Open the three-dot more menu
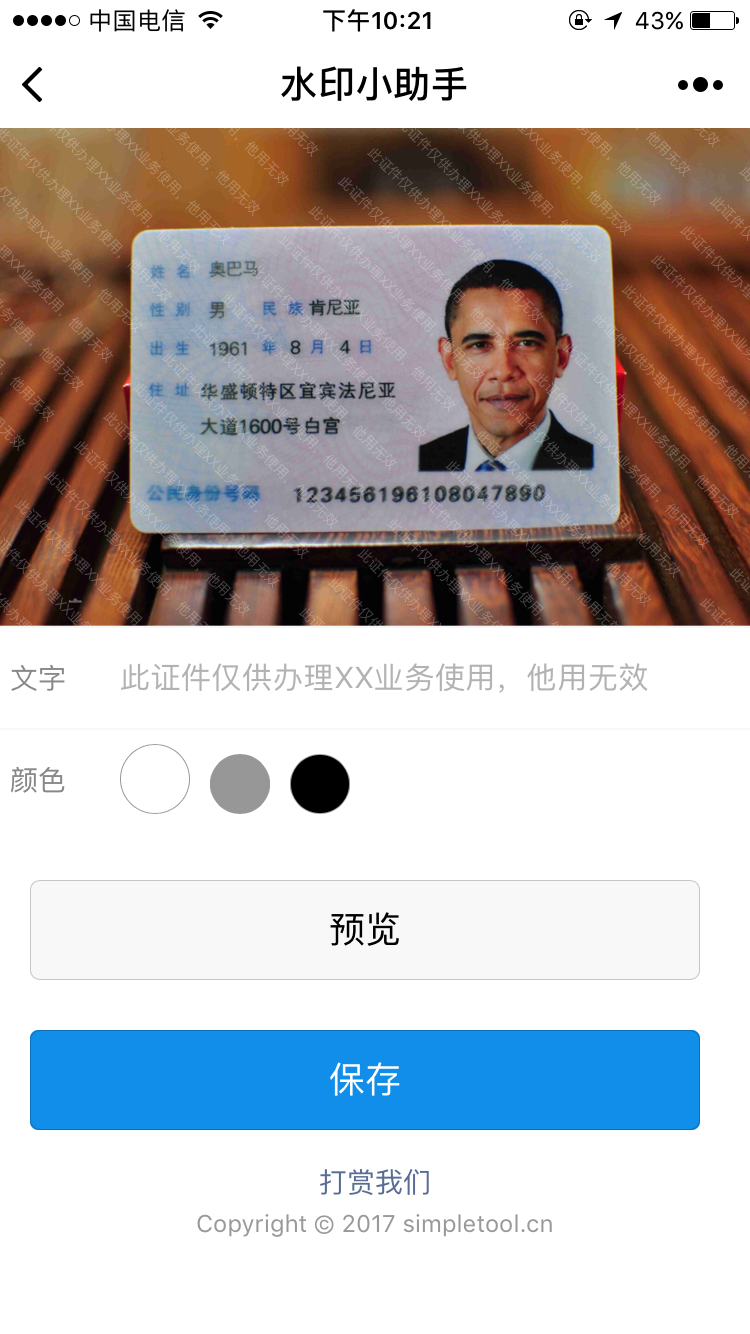 click(x=700, y=85)
